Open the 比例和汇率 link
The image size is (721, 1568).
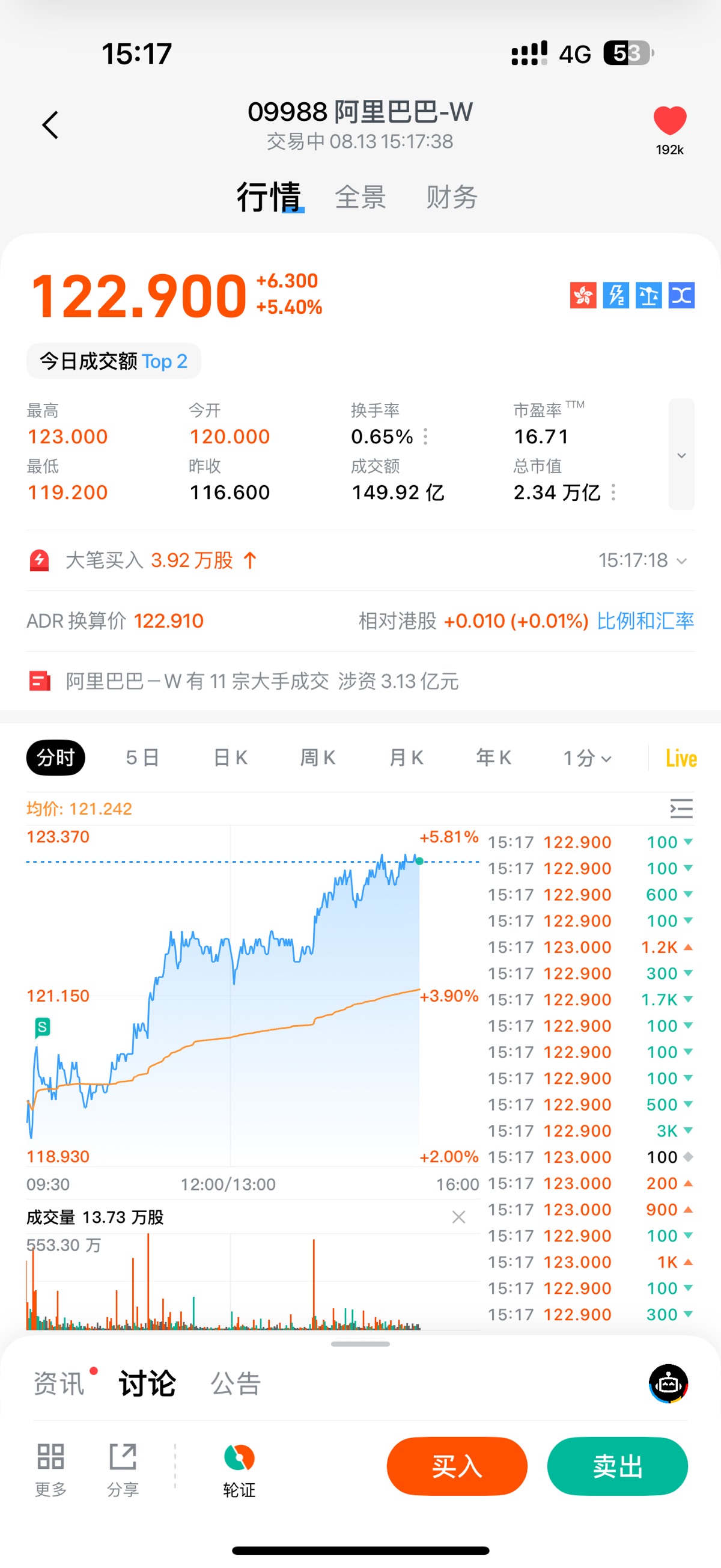tap(645, 621)
